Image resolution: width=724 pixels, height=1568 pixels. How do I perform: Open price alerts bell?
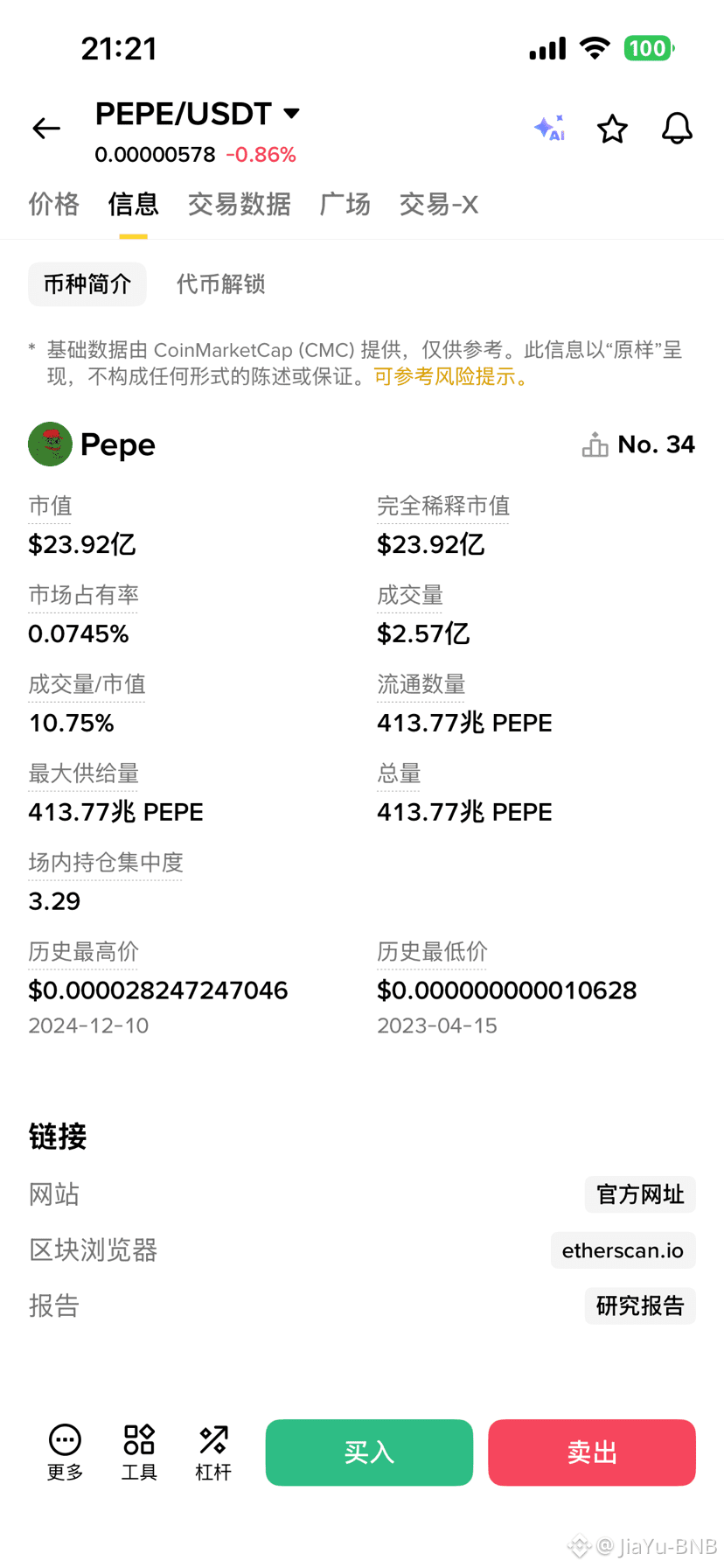click(x=677, y=129)
